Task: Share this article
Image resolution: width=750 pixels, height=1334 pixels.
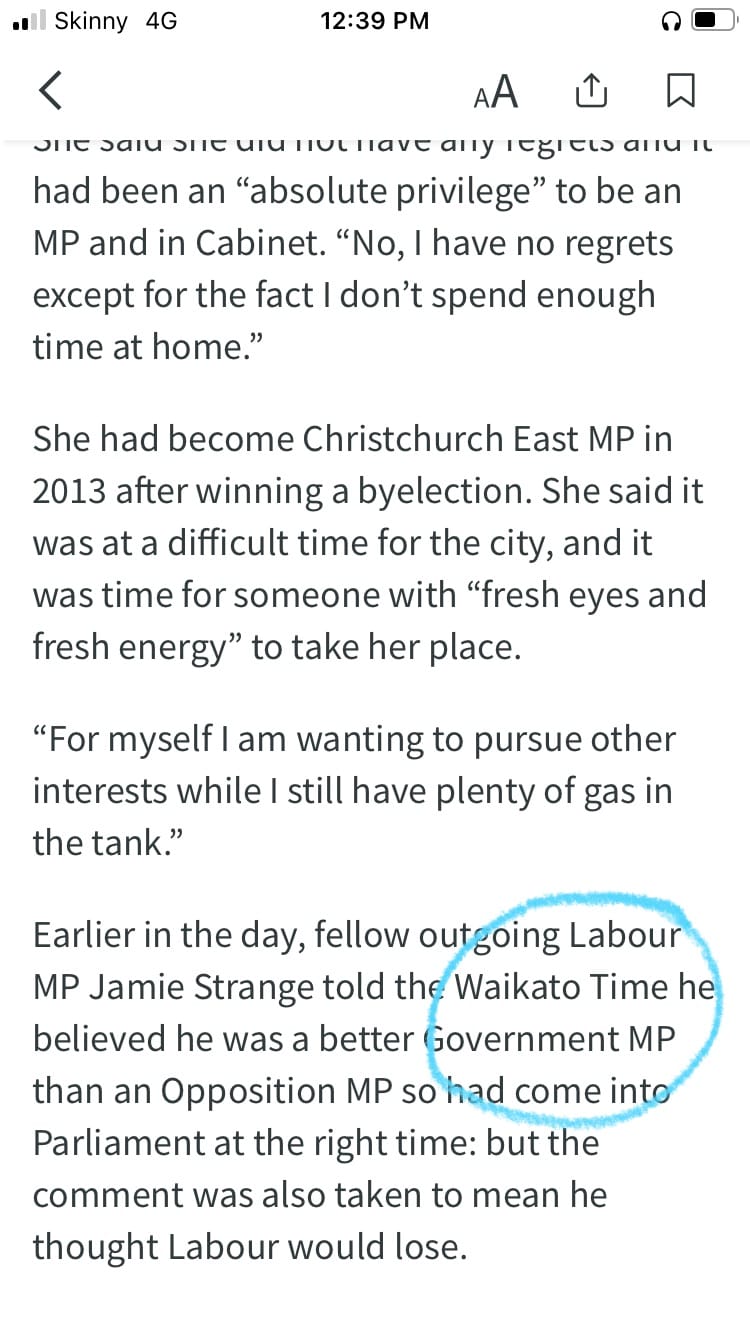Action: (x=591, y=92)
